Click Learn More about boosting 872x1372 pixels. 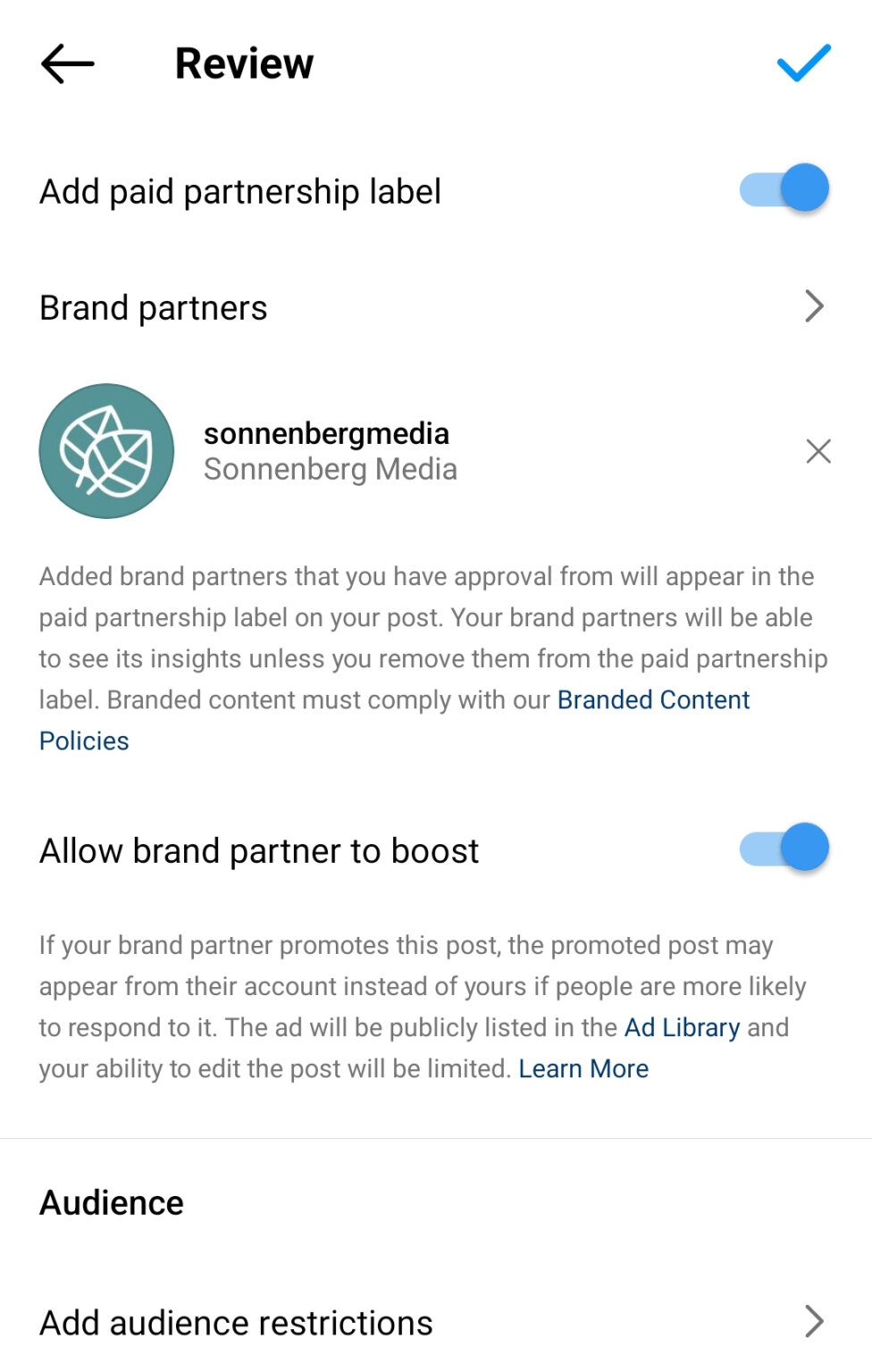click(583, 1068)
